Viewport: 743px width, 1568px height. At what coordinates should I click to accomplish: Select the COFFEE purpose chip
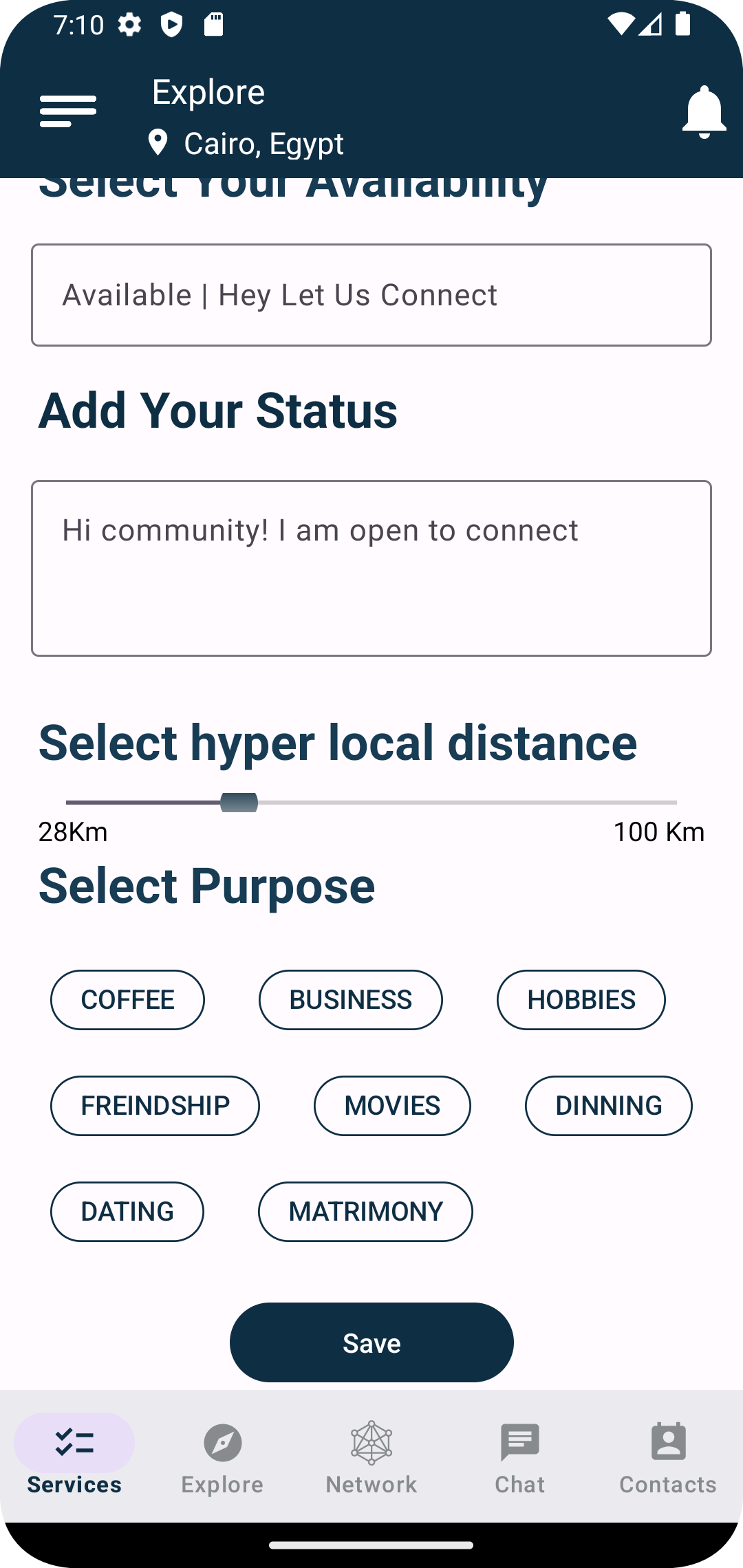coord(127,1000)
